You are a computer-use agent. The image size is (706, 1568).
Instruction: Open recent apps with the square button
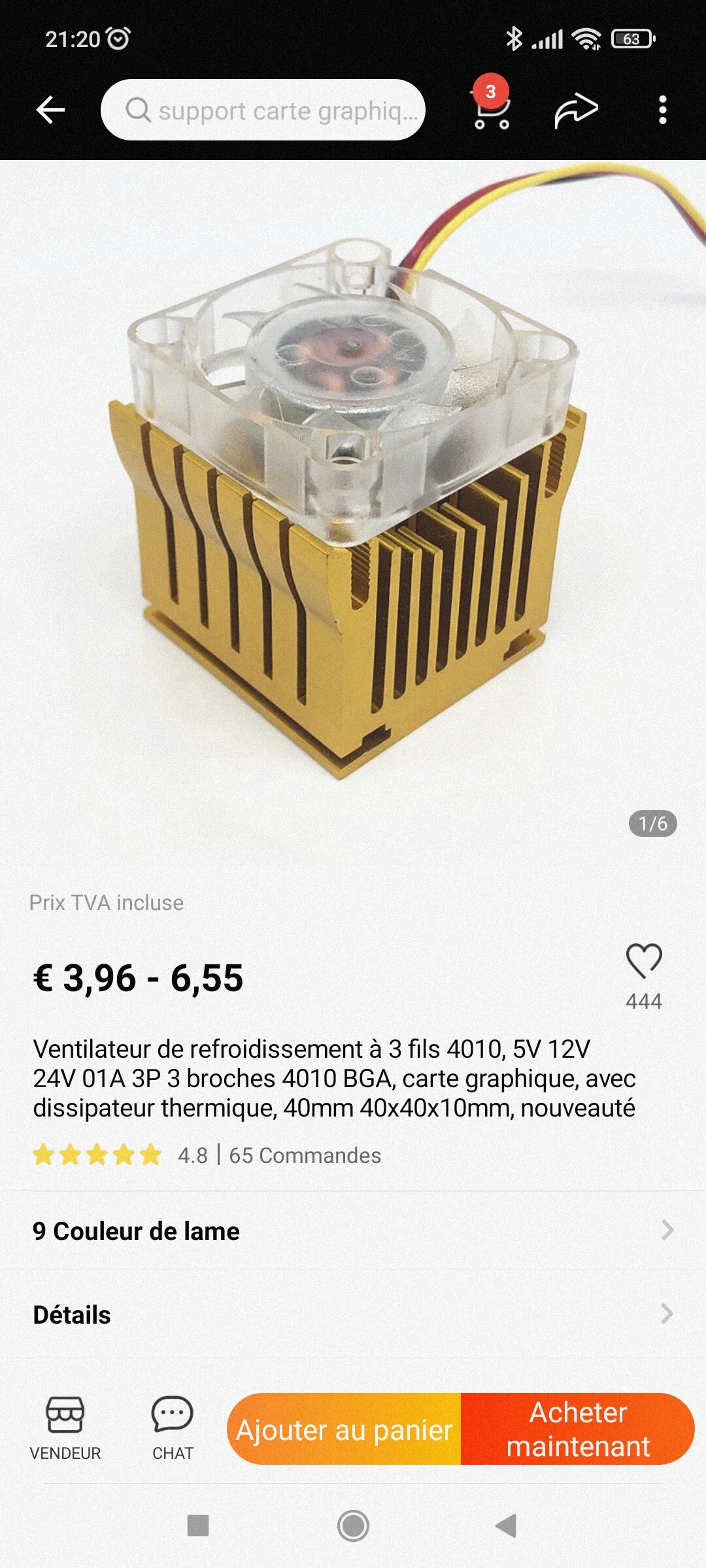tap(198, 1526)
